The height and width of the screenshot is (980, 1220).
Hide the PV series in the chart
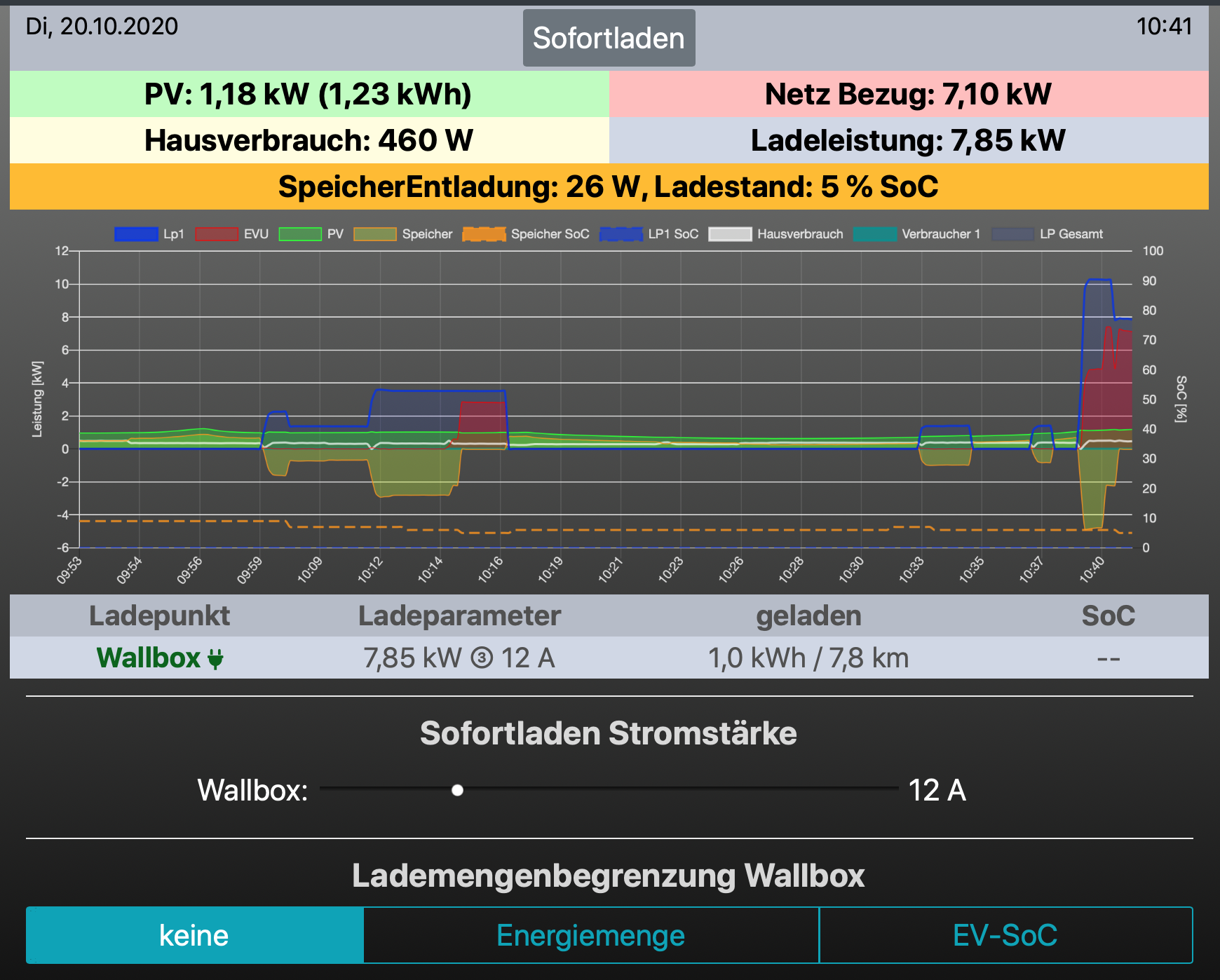(311, 234)
